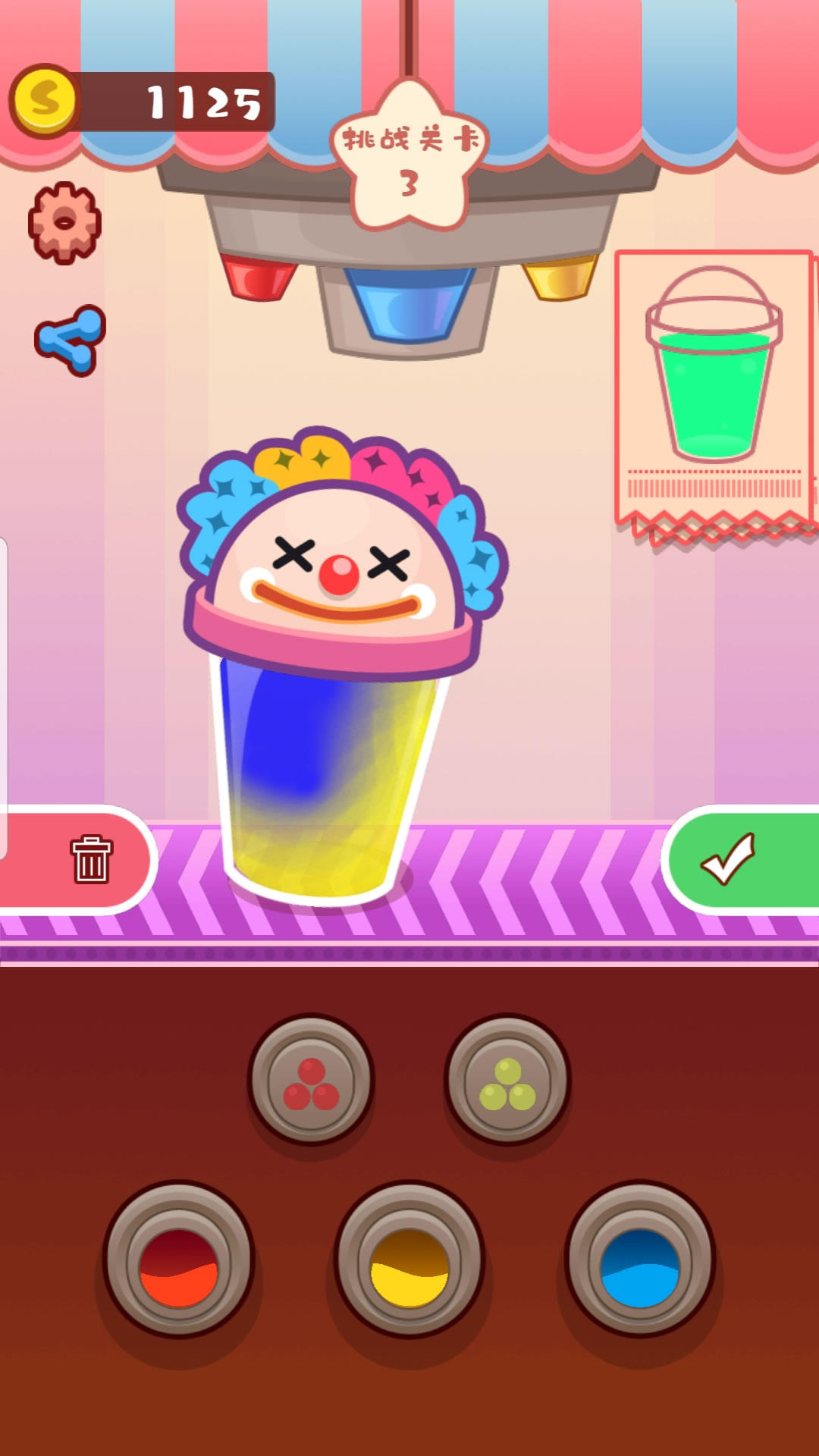Pour the yellow liquid
Image resolution: width=819 pixels, height=1456 pixels.
click(x=409, y=1262)
